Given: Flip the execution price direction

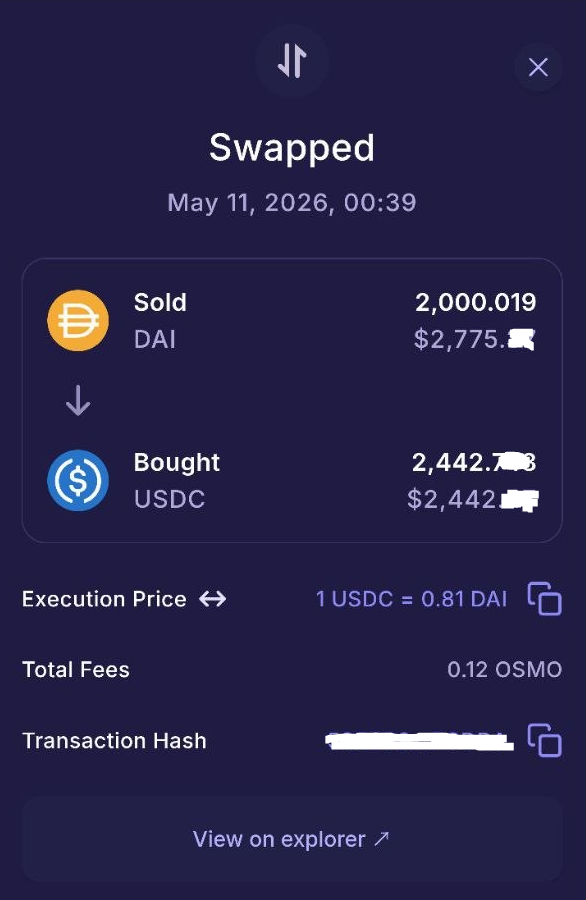Looking at the screenshot, I should tap(212, 599).
